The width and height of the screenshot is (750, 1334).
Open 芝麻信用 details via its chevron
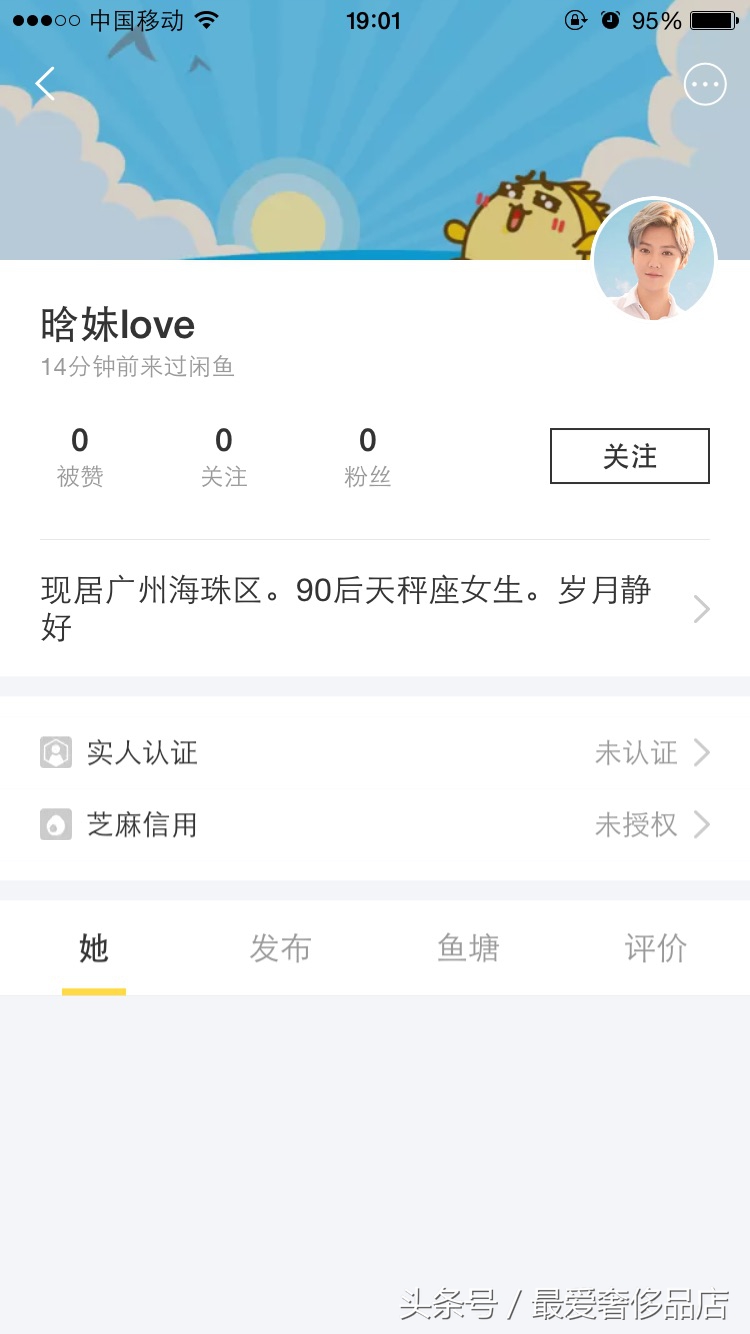pyautogui.click(x=703, y=824)
